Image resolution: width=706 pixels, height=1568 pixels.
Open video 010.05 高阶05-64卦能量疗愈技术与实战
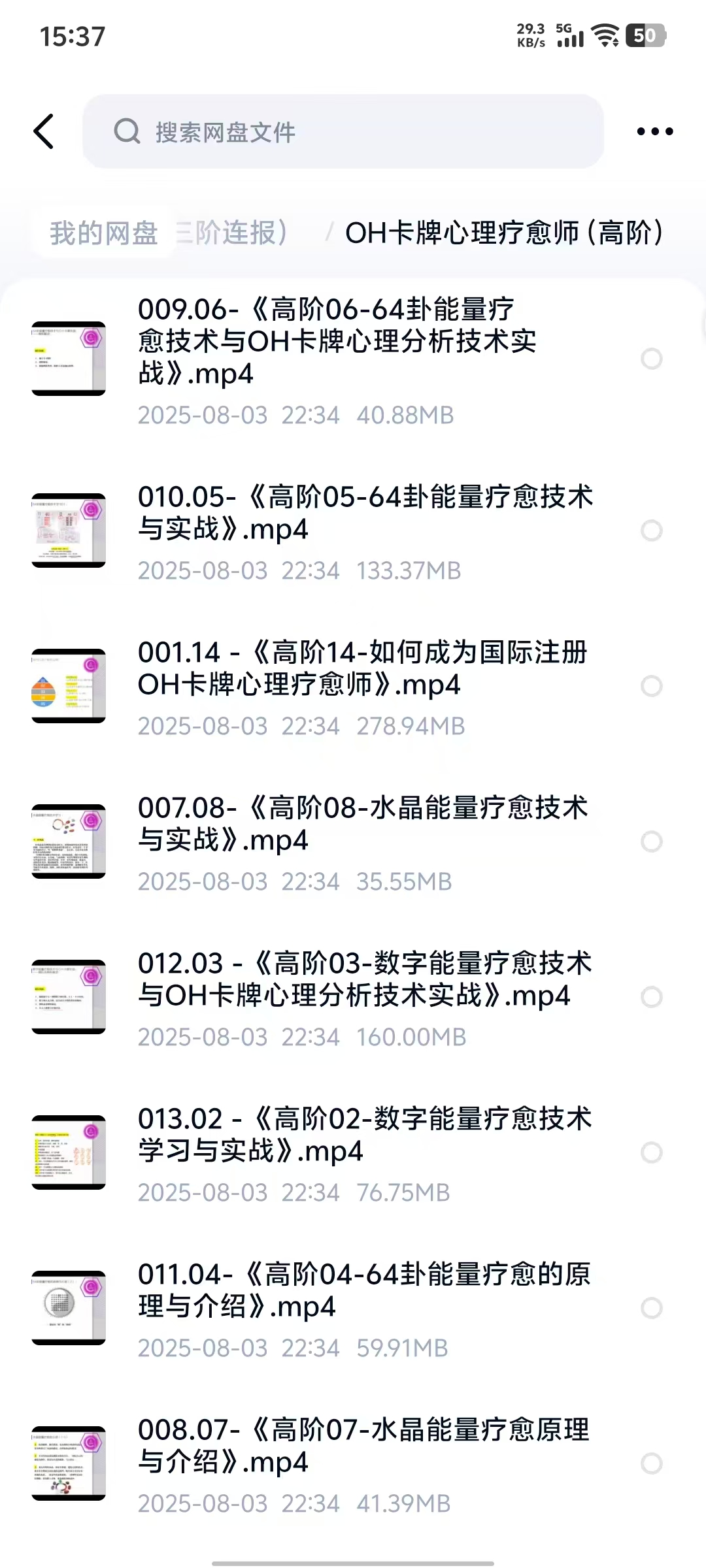coord(365,513)
